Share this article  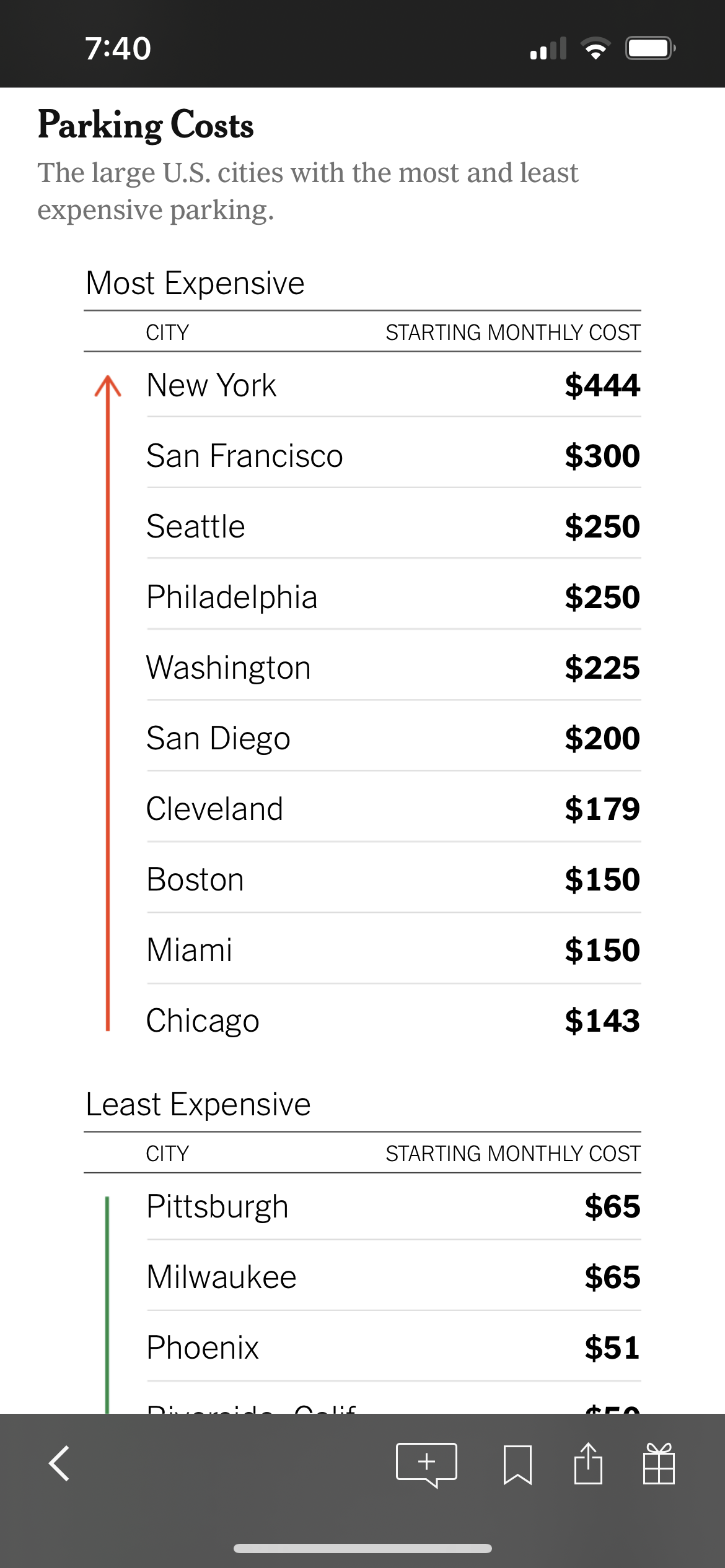[x=588, y=1463]
